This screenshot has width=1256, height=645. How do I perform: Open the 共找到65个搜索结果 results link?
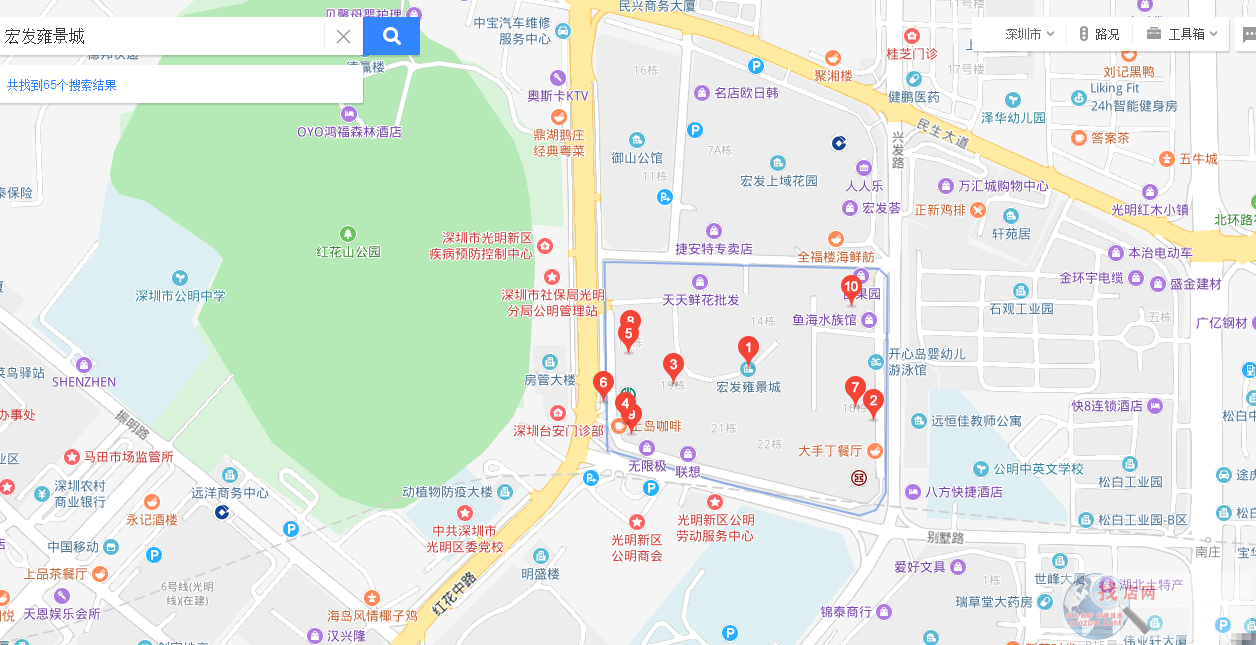pos(62,85)
